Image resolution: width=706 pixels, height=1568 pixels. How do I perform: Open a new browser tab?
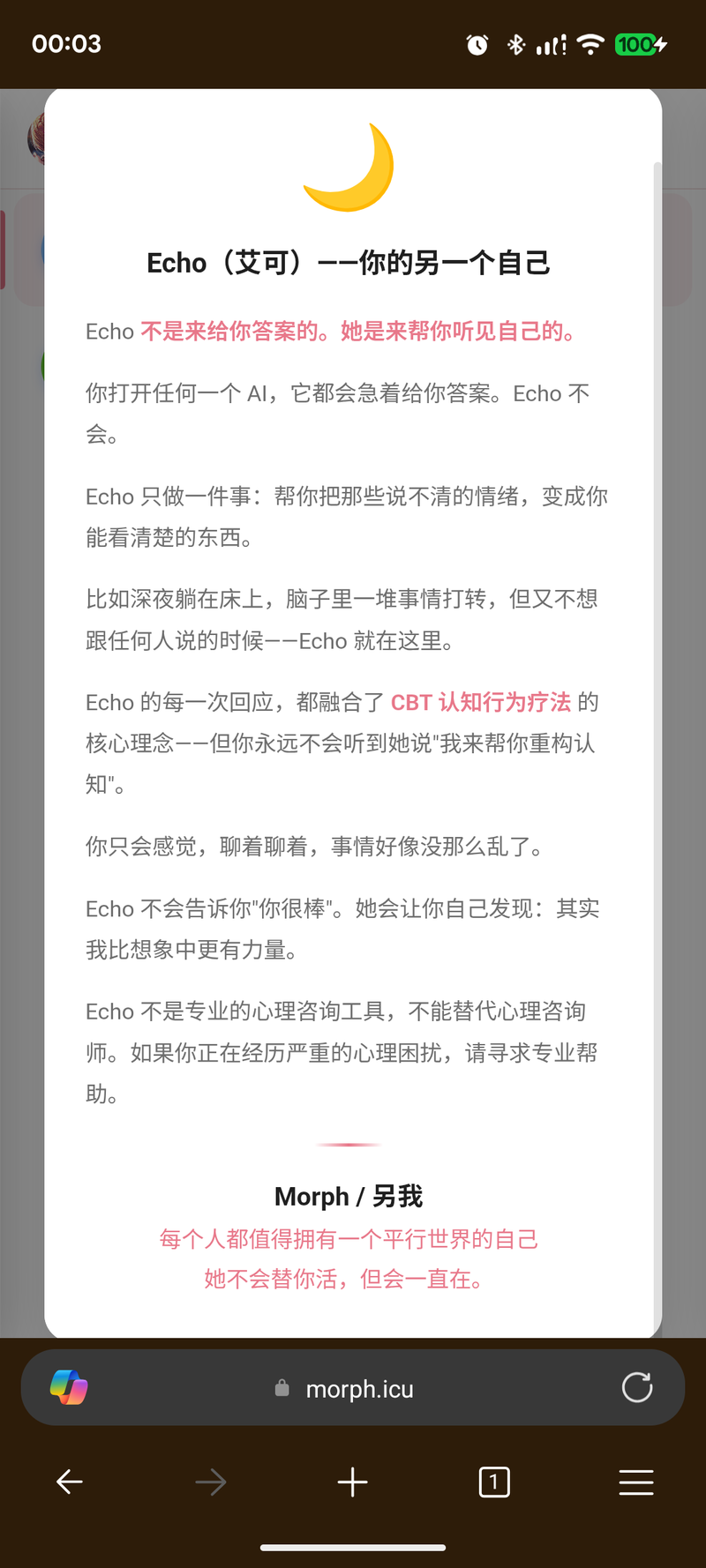pyautogui.click(x=352, y=1482)
